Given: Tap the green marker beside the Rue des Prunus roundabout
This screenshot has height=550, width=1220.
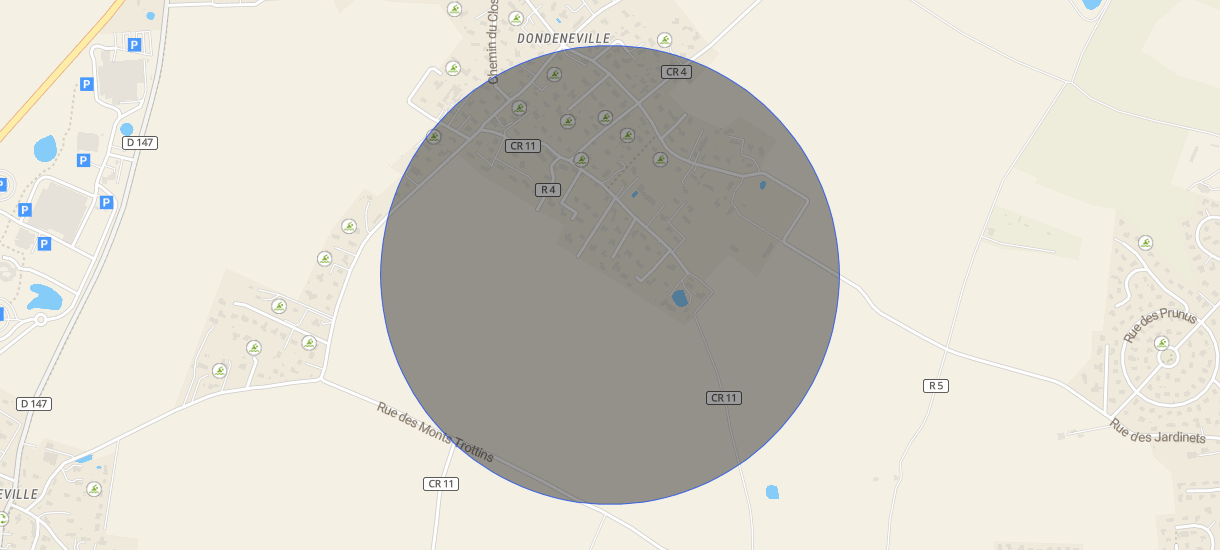Looking at the screenshot, I should tap(1162, 343).
